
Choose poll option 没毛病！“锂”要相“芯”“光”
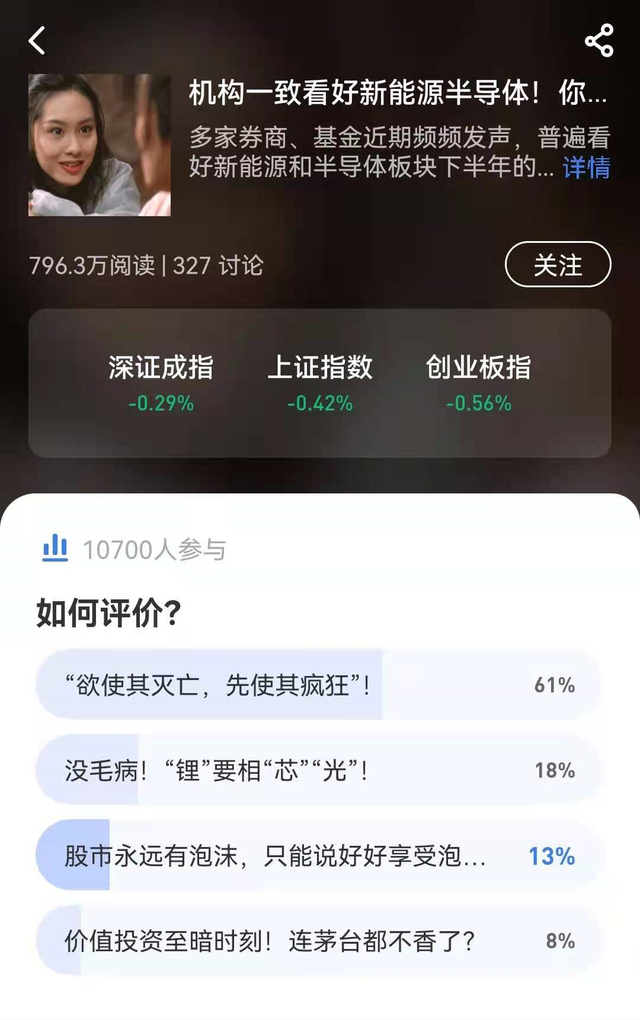tap(318, 770)
